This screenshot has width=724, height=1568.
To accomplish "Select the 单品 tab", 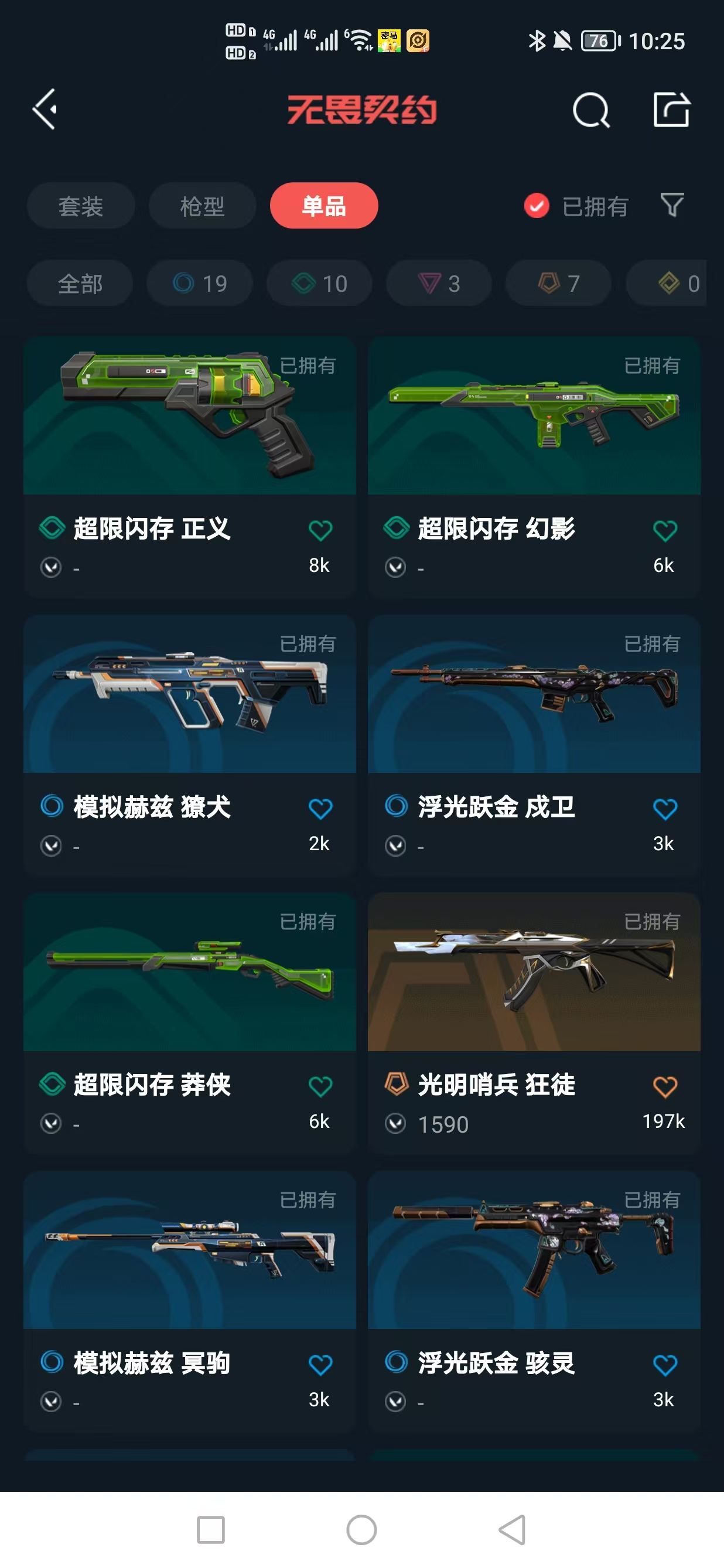I will tap(324, 206).
